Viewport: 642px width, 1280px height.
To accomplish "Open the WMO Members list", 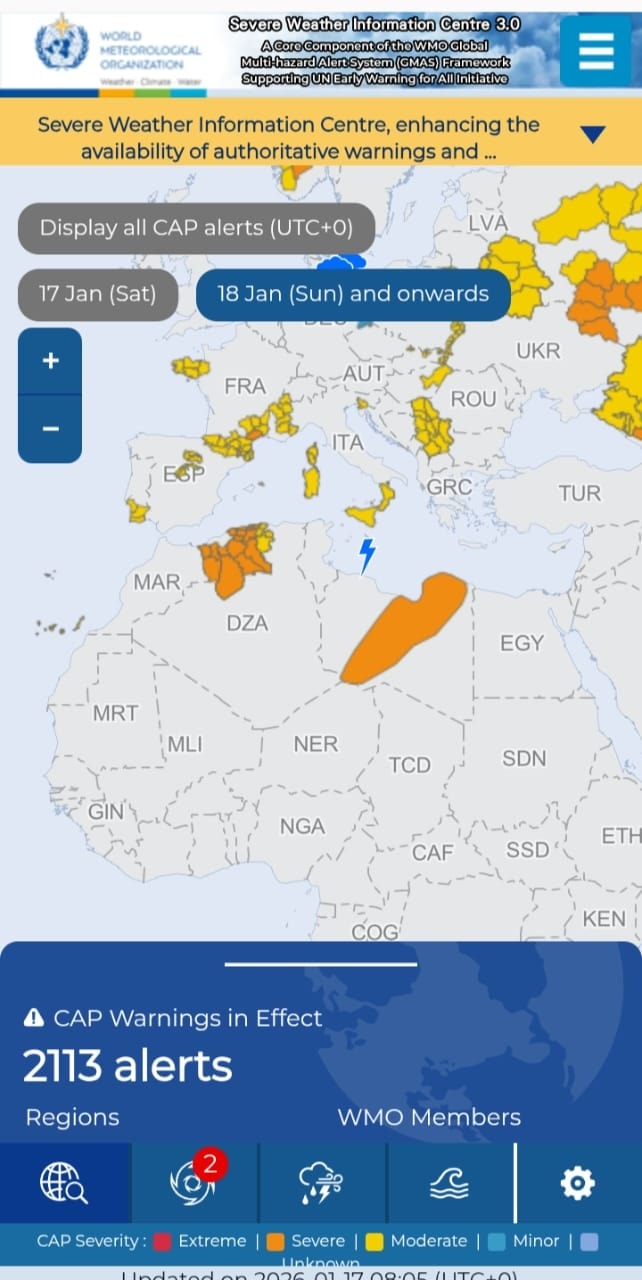I will click(429, 1117).
